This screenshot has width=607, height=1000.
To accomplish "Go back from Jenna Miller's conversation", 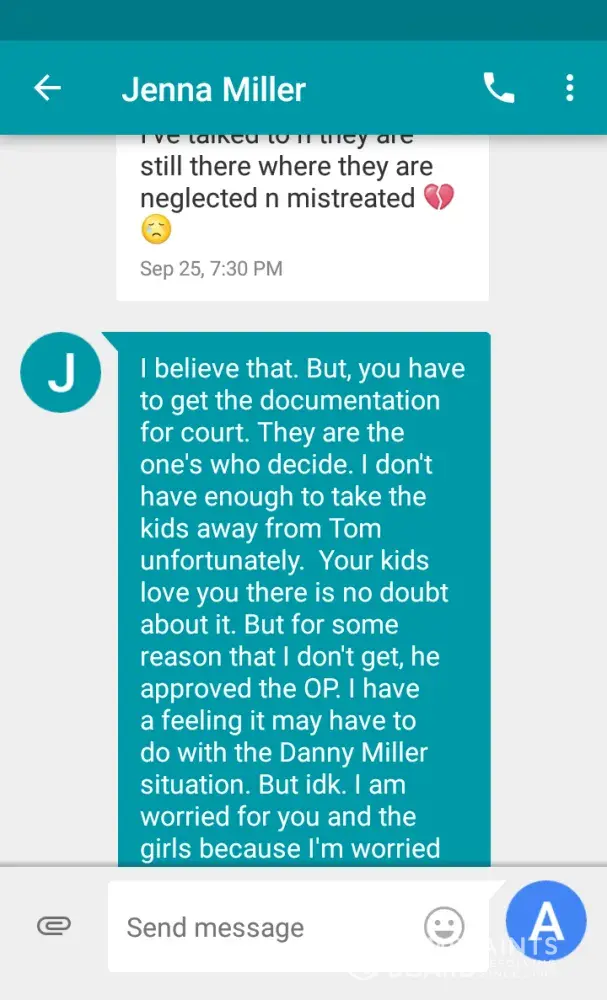I will point(47,88).
